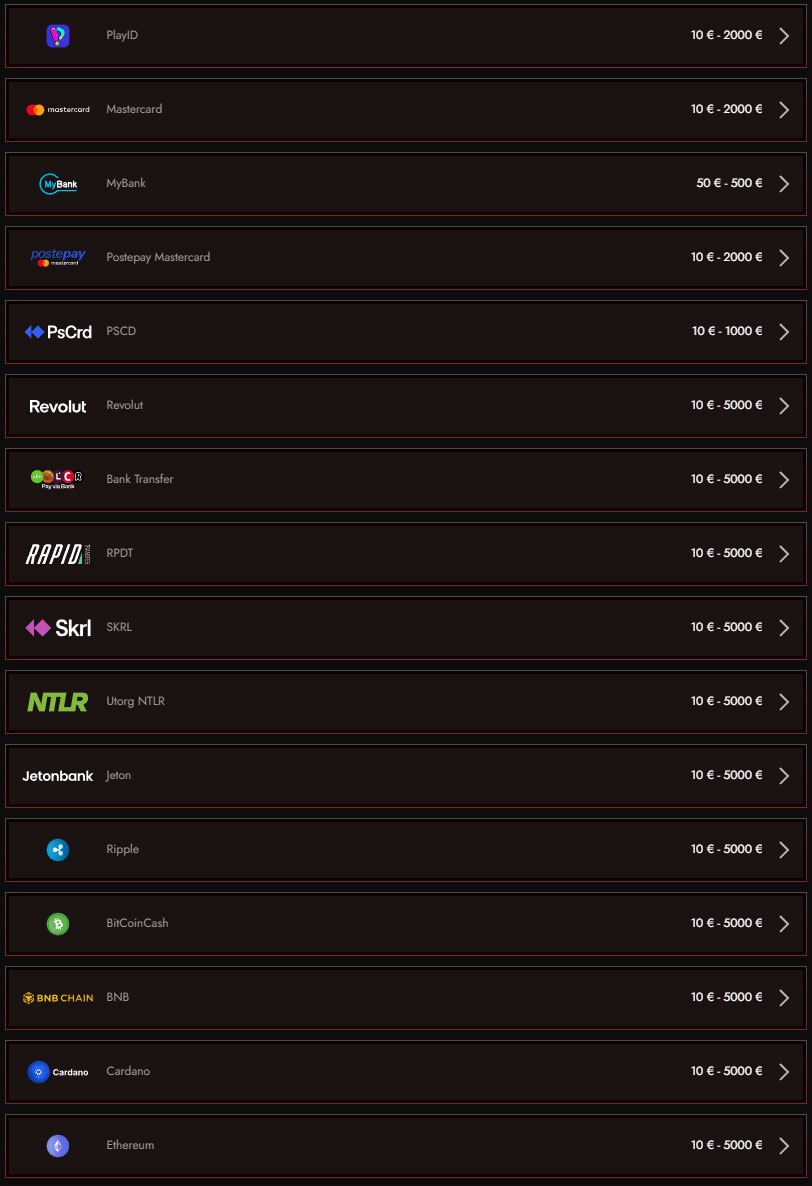Screen dimensions: 812x1186
Task: Open the Ripple crypto option
Action: coord(405,850)
